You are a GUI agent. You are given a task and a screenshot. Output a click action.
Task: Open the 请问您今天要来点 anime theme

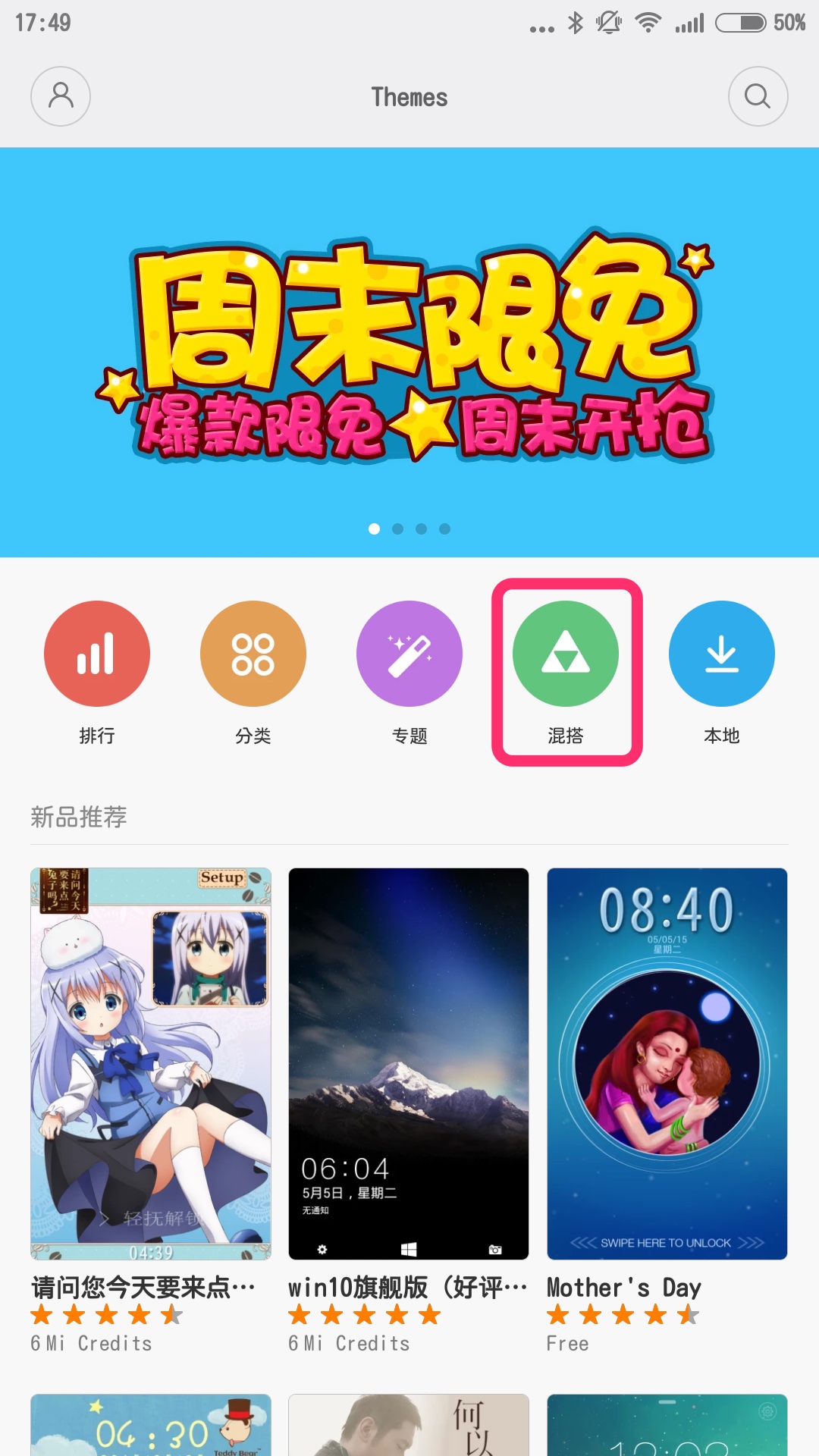[x=151, y=1063]
